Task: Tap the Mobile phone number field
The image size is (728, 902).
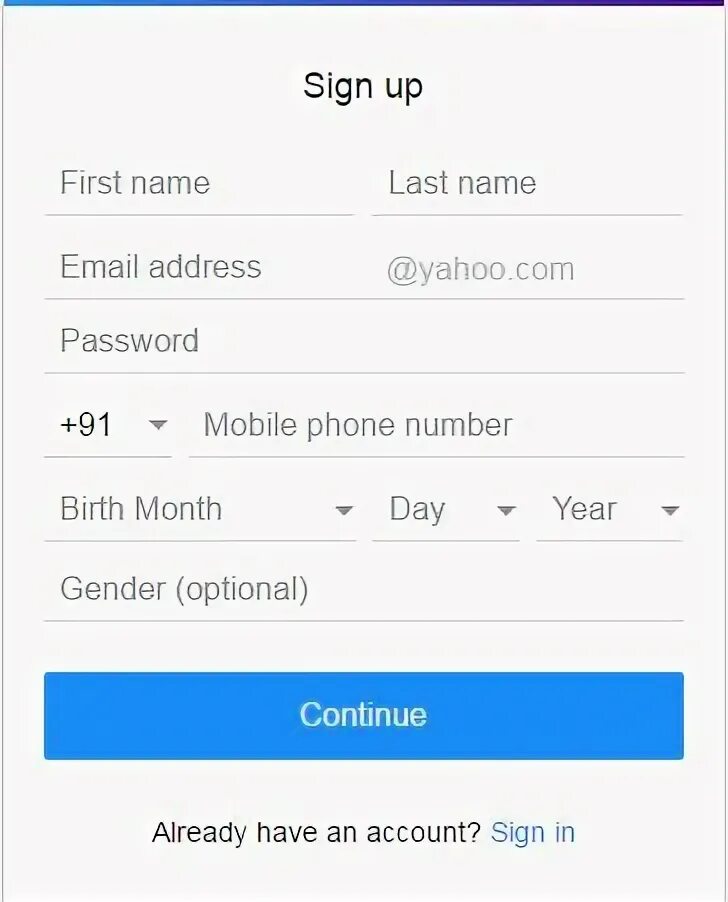Action: 436,425
